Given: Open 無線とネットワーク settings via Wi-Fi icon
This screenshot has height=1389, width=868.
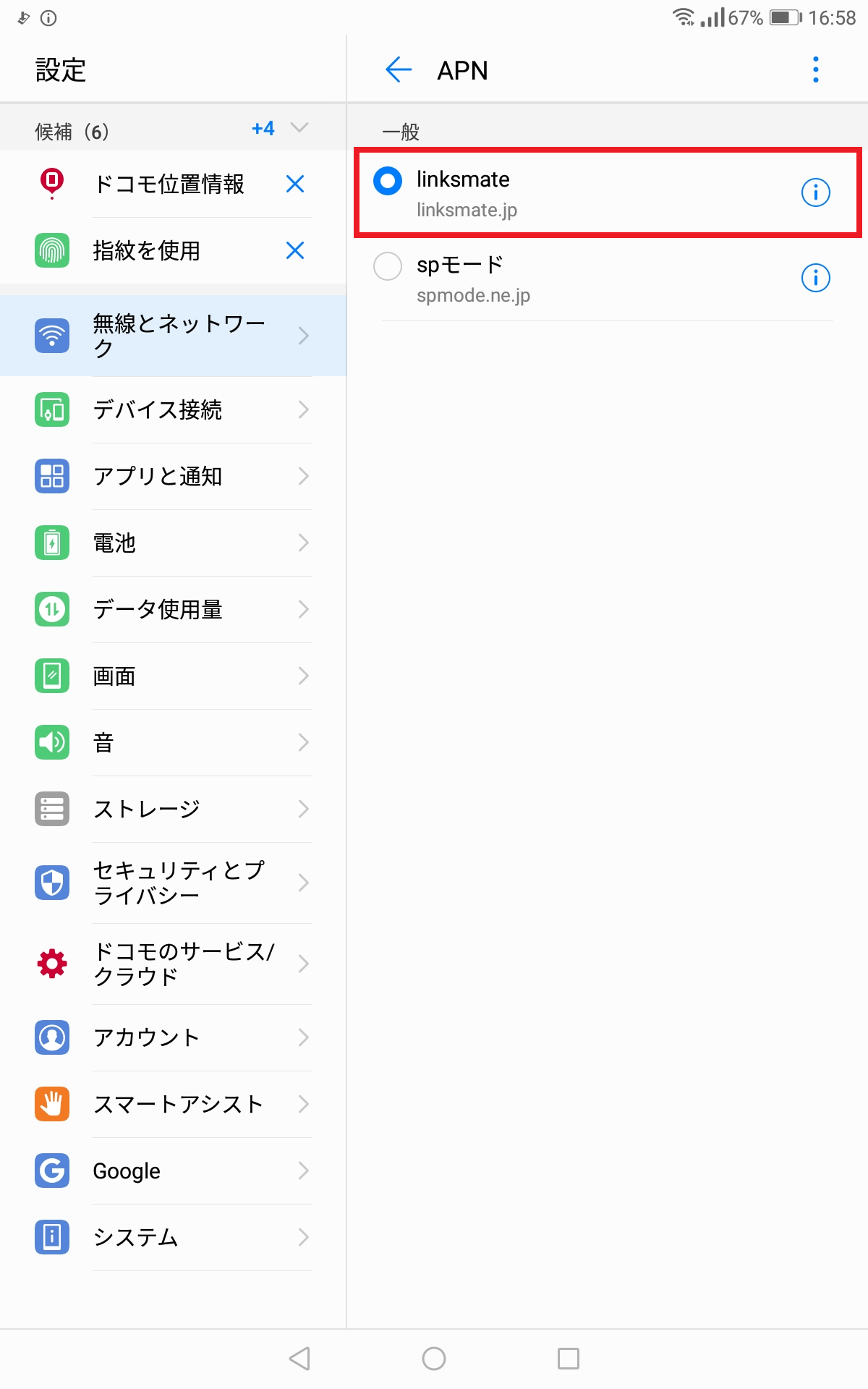Looking at the screenshot, I should (51, 336).
